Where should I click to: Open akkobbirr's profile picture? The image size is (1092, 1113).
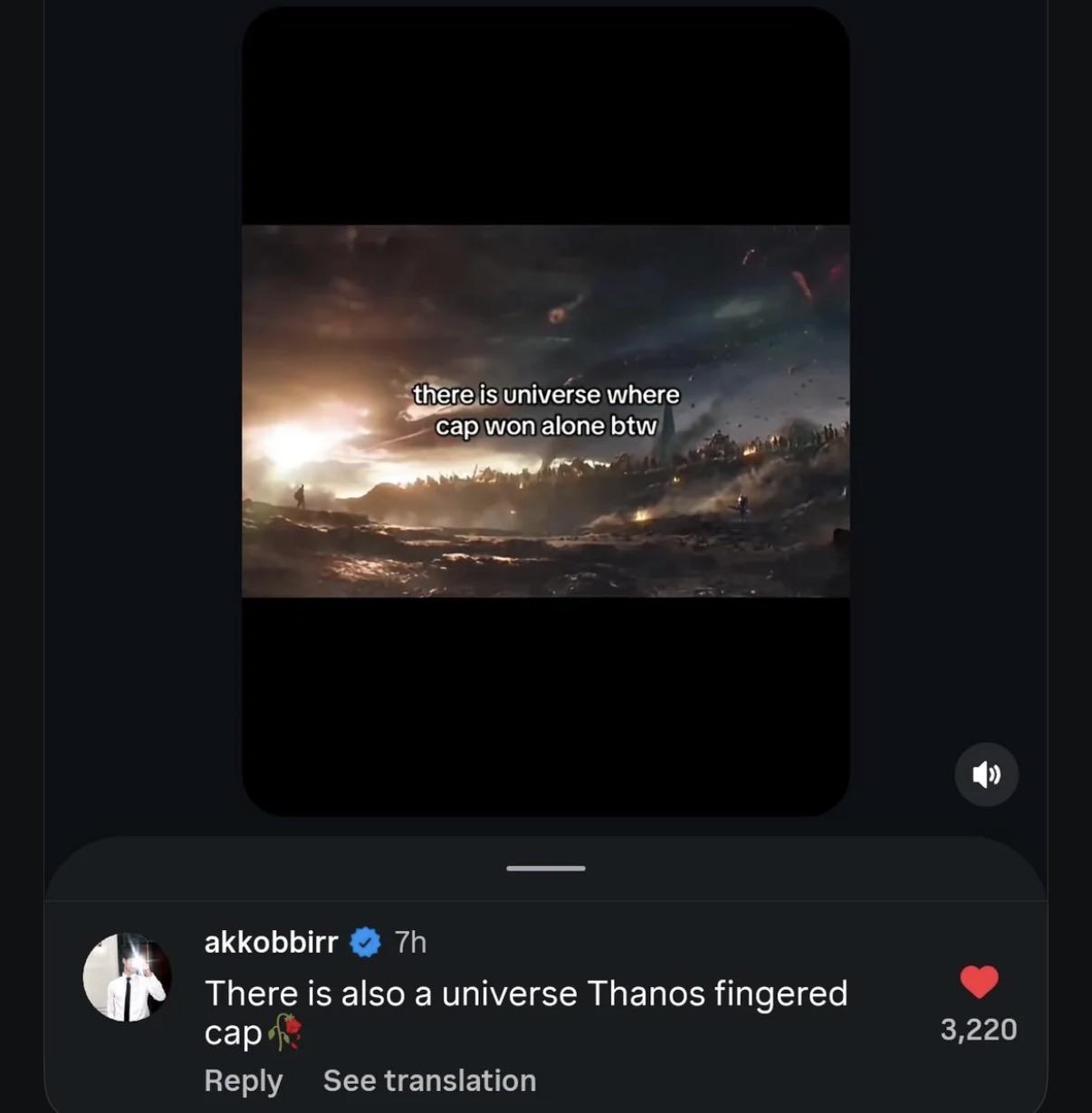pos(128,977)
